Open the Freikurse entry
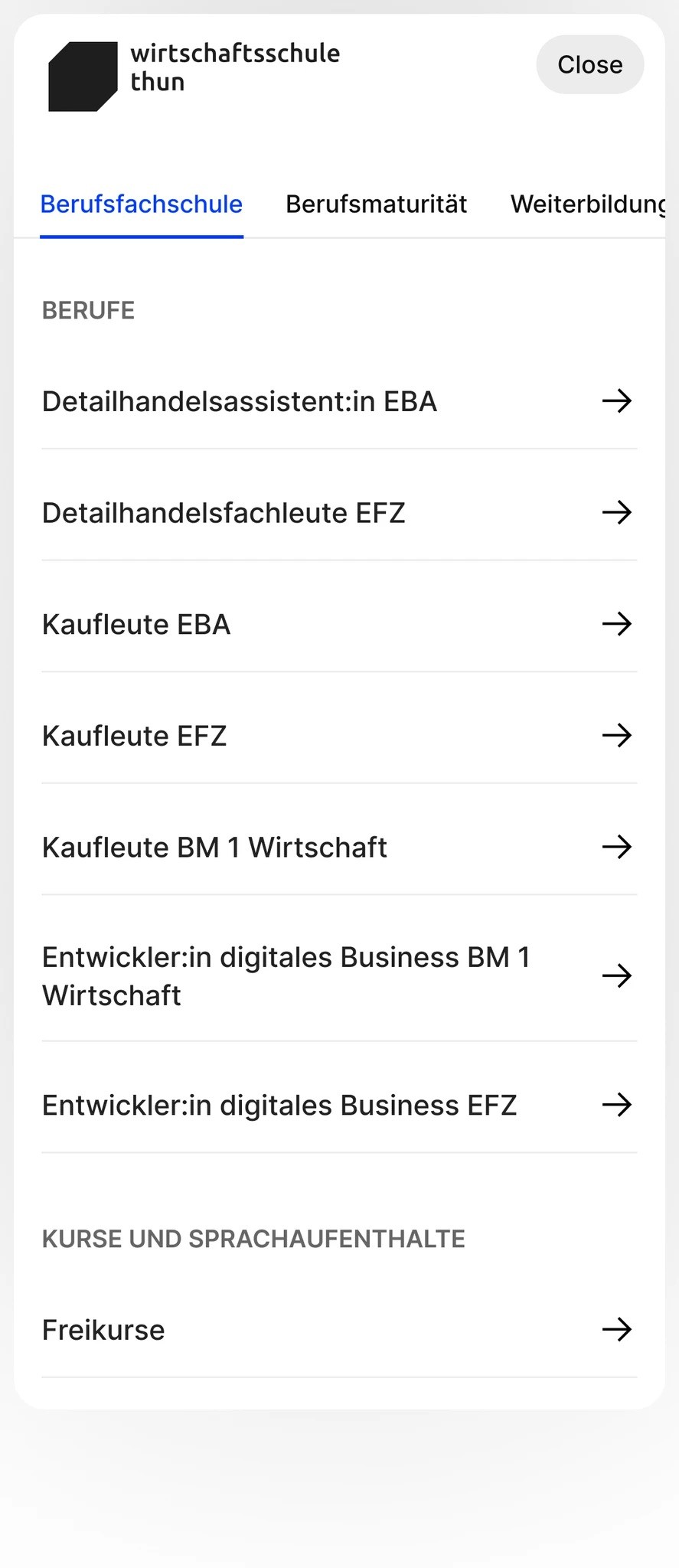 point(339,1330)
